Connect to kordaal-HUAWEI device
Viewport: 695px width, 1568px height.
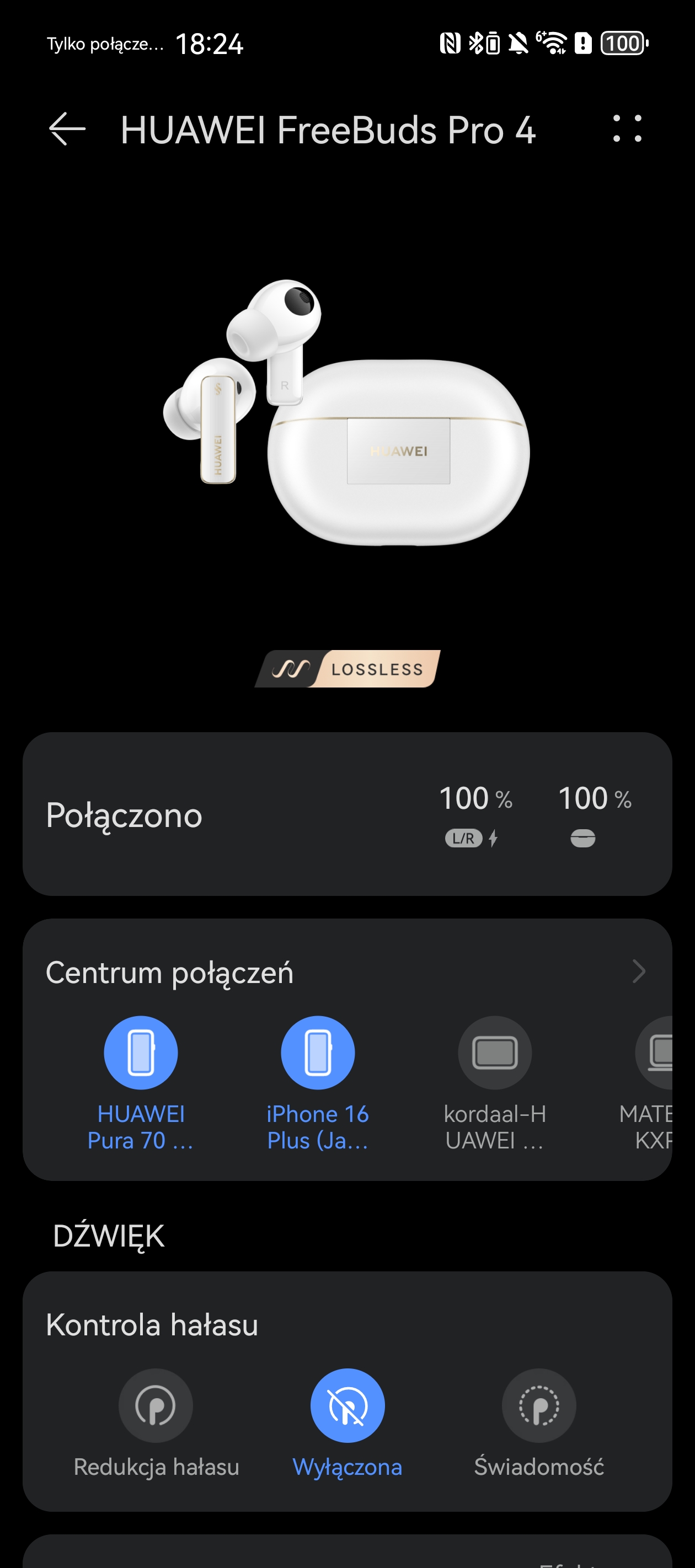pos(495,1084)
